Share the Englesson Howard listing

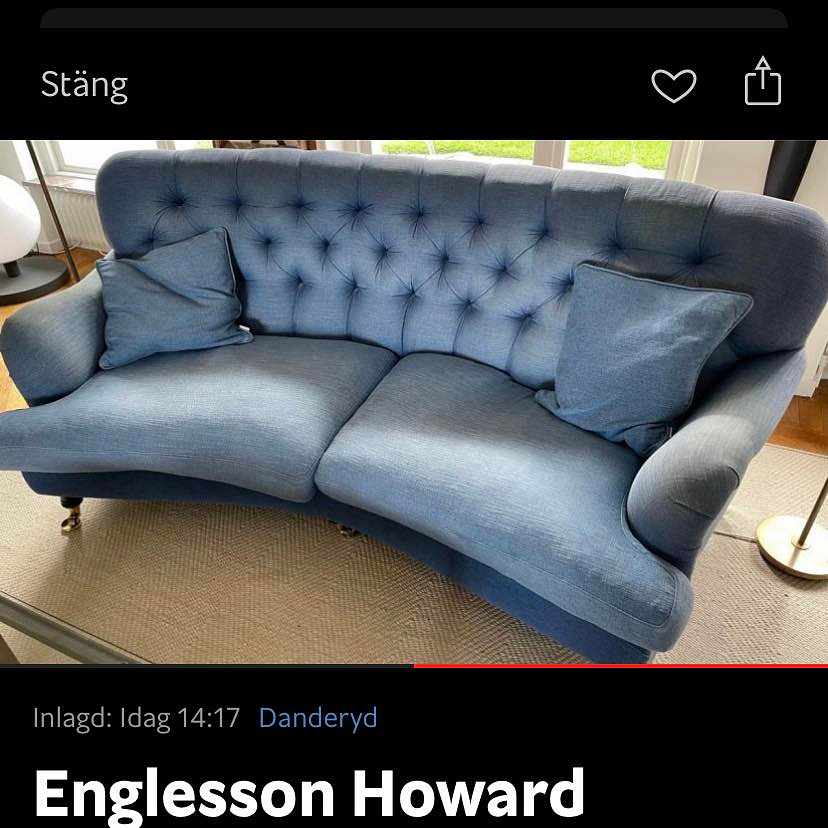pos(762,82)
